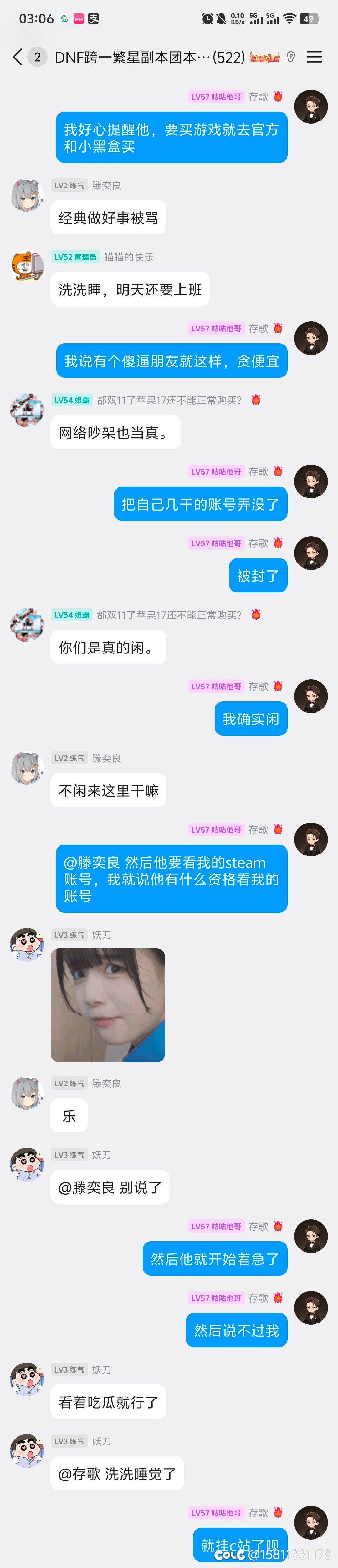Go back from the DNF group chat
Screen dimensions: 338x1568
(18, 57)
